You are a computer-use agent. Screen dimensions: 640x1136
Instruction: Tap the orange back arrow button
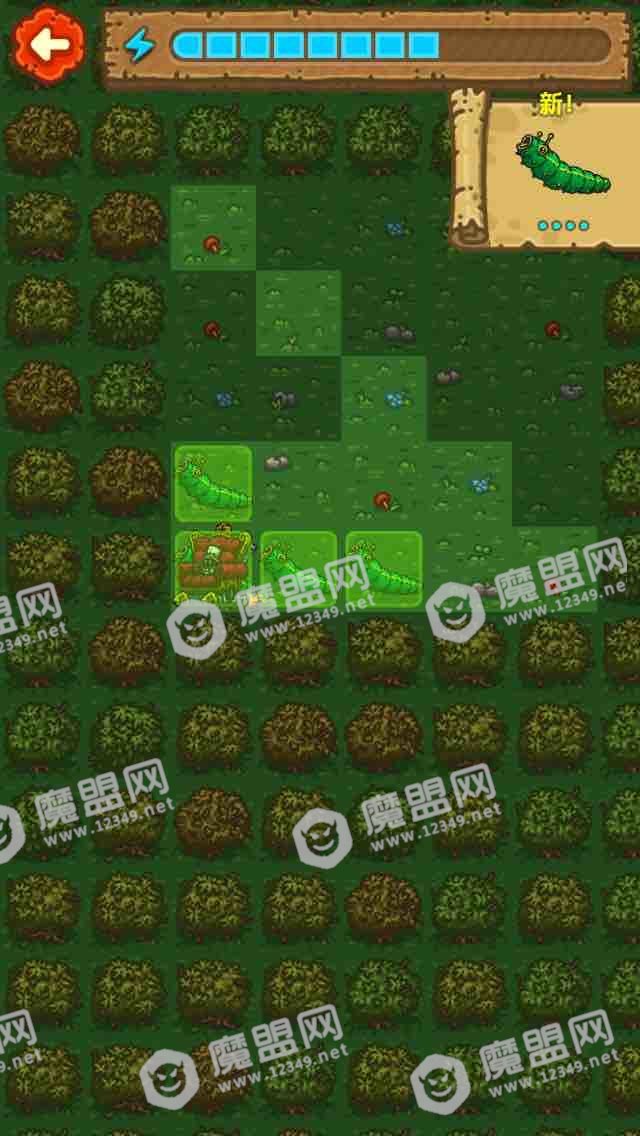point(46,44)
